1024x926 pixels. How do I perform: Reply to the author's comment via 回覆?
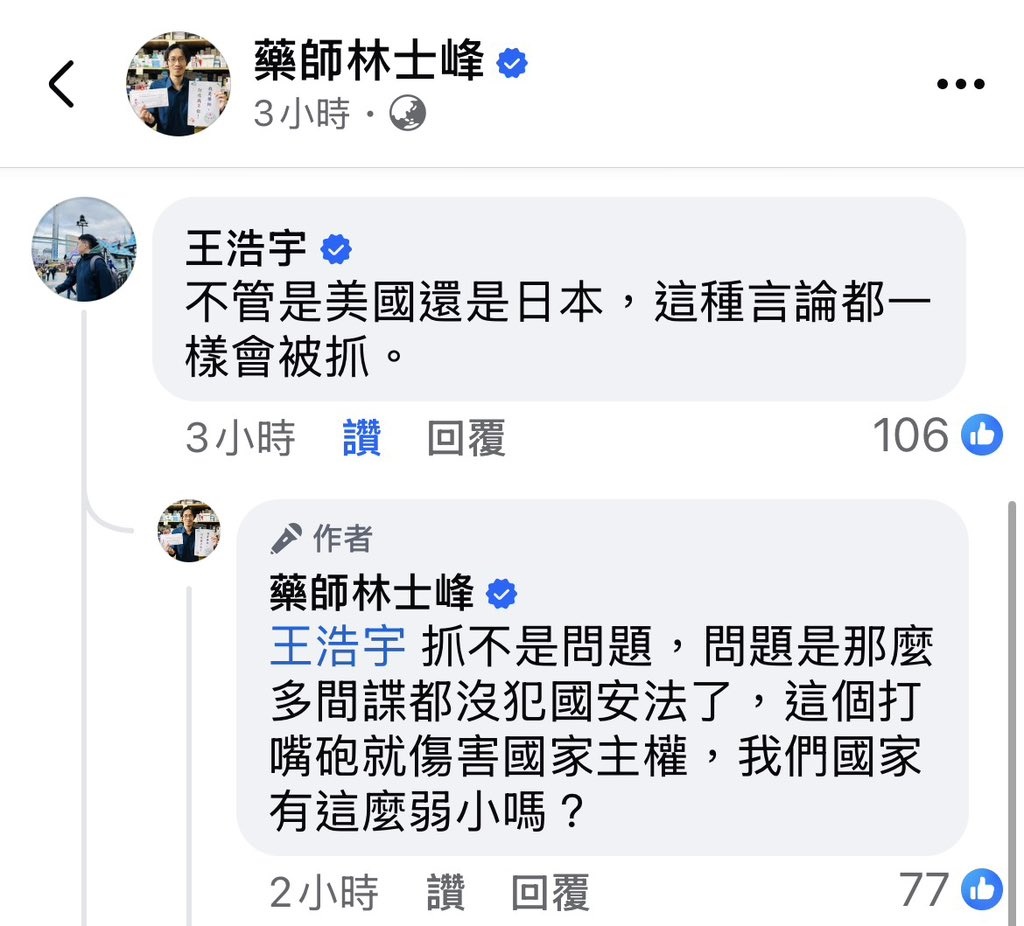[x=550, y=891]
